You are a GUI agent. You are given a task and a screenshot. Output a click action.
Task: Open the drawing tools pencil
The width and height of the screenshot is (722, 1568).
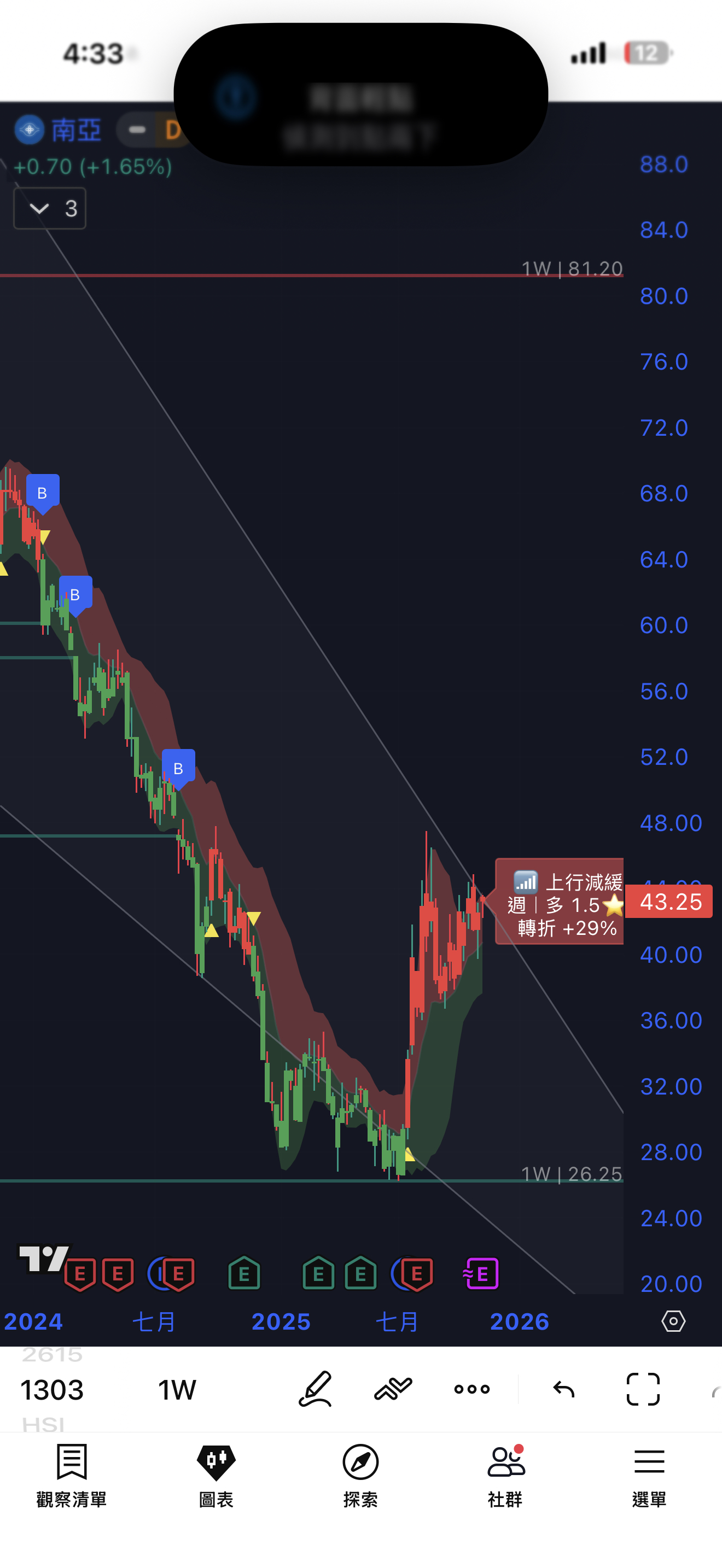(316, 1389)
